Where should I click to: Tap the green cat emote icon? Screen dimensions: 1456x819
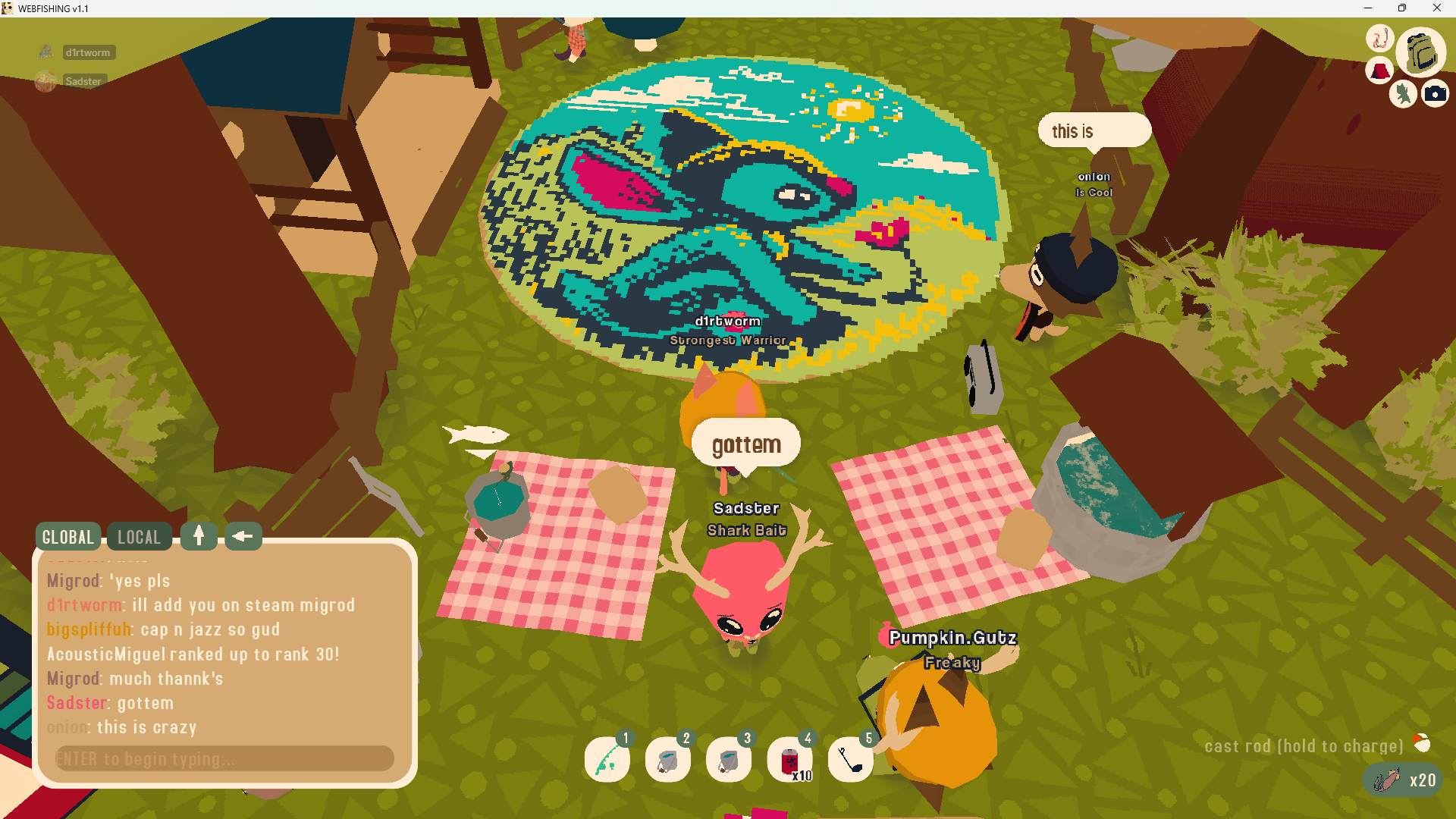(x=1403, y=94)
